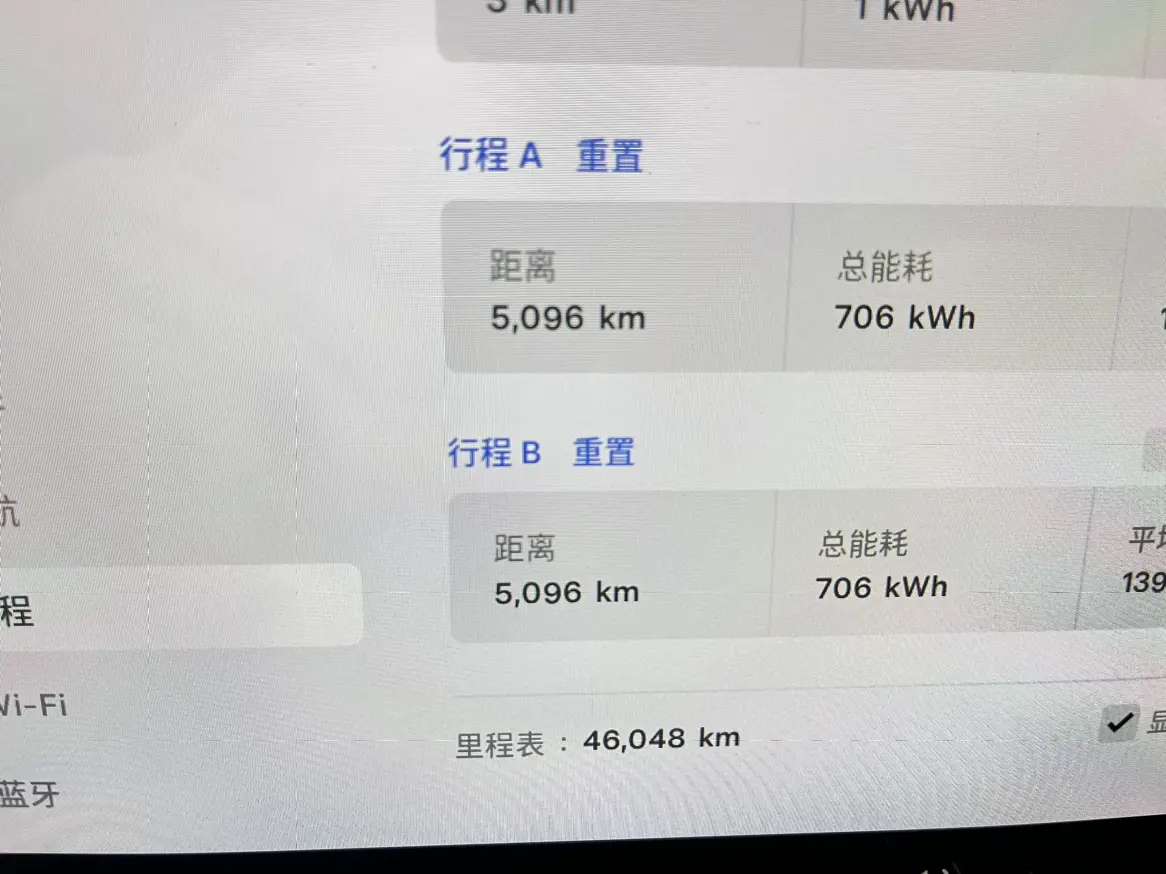Toggle the checkbox beside the odometer
The image size is (1166, 874).
click(1120, 722)
